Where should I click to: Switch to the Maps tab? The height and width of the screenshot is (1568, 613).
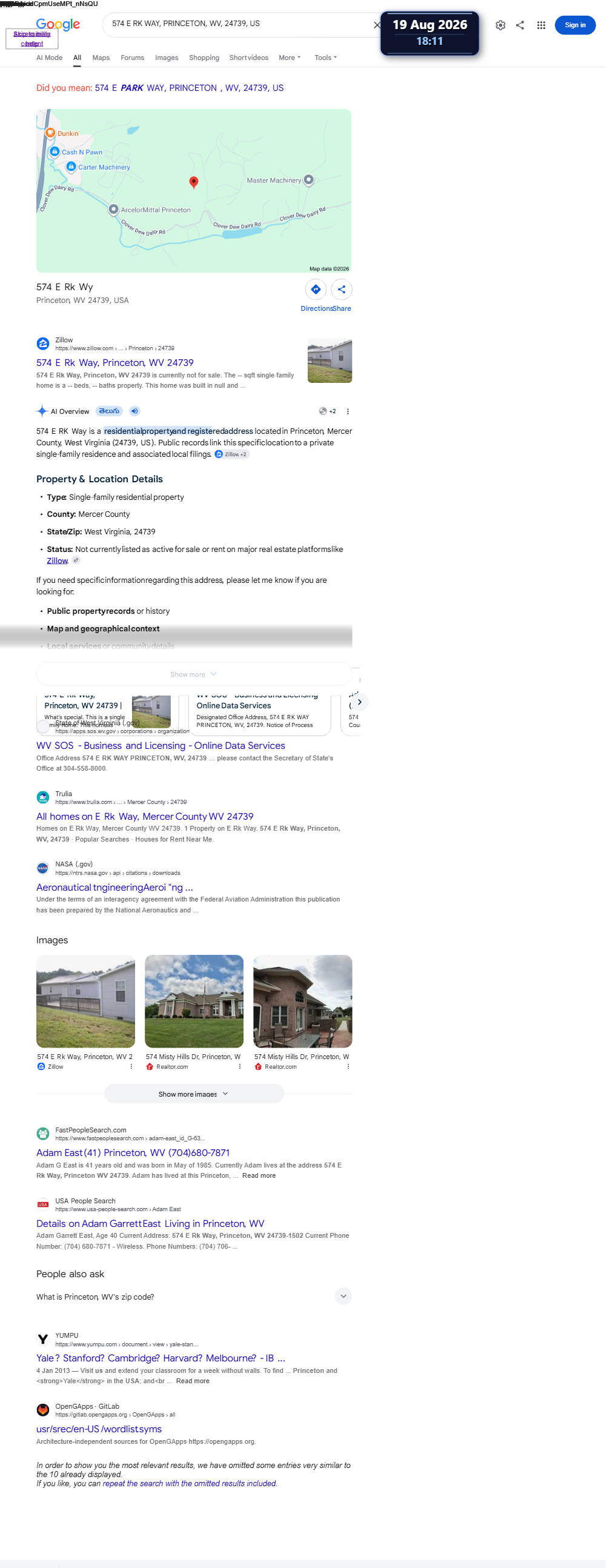(102, 58)
